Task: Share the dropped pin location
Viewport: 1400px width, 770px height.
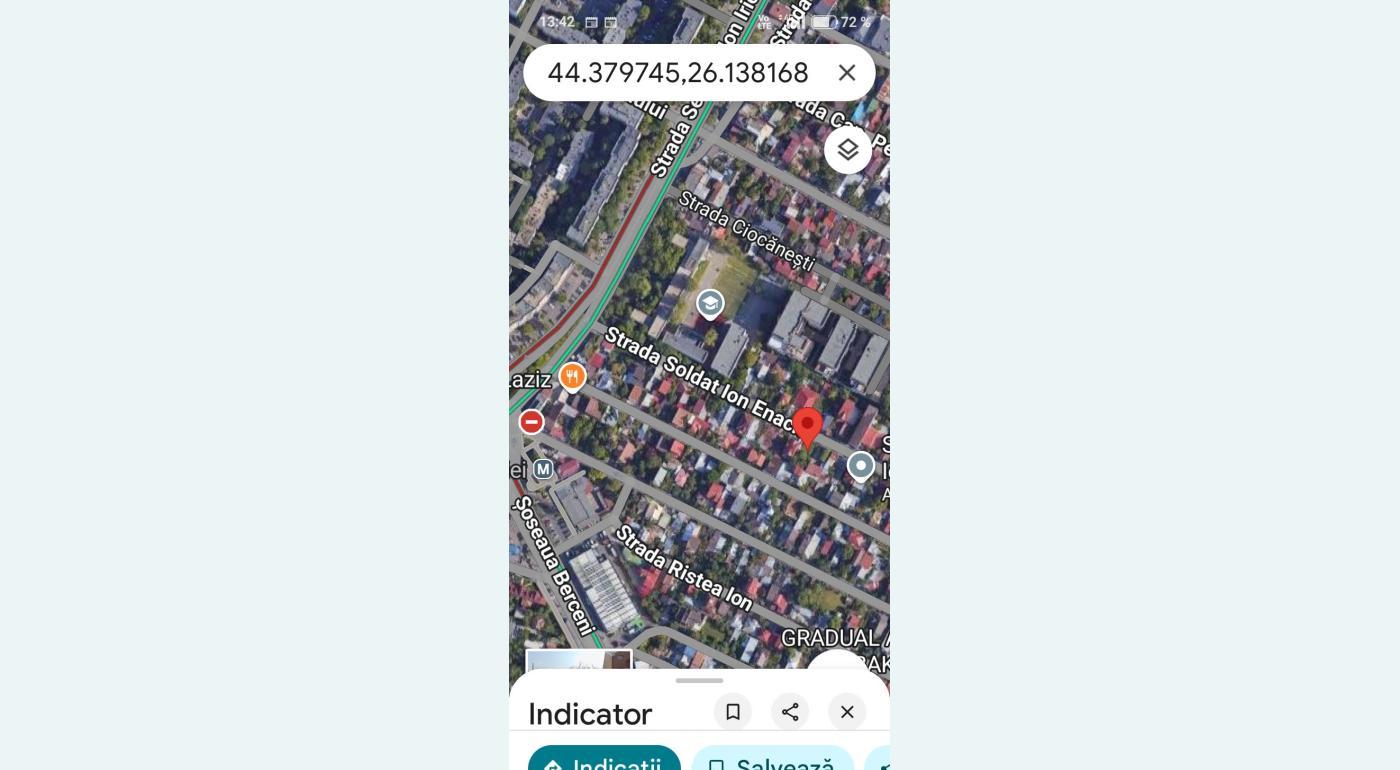Action: click(x=790, y=712)
